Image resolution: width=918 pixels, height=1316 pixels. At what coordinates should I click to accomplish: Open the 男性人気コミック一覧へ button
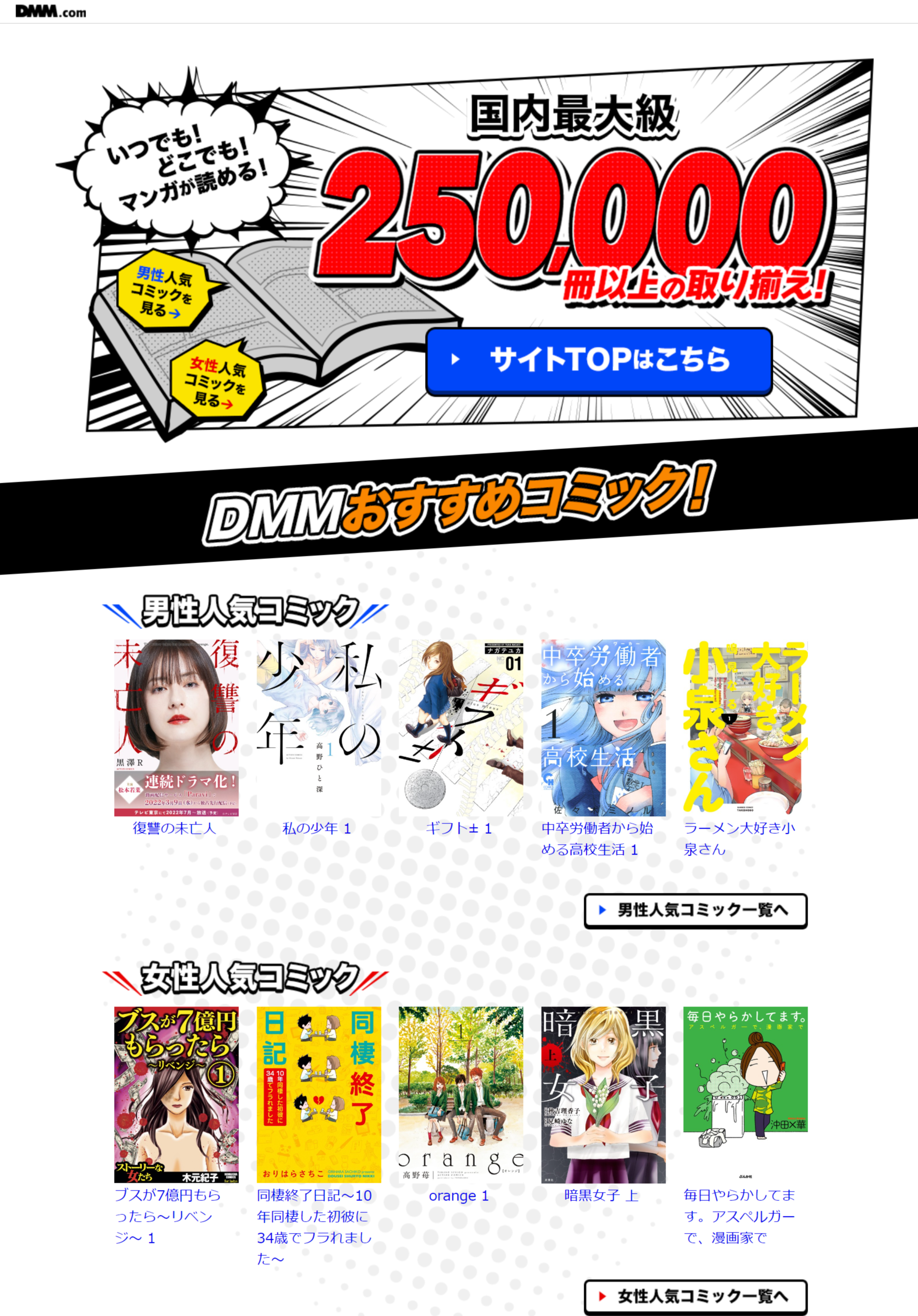[x=695, y=909]
